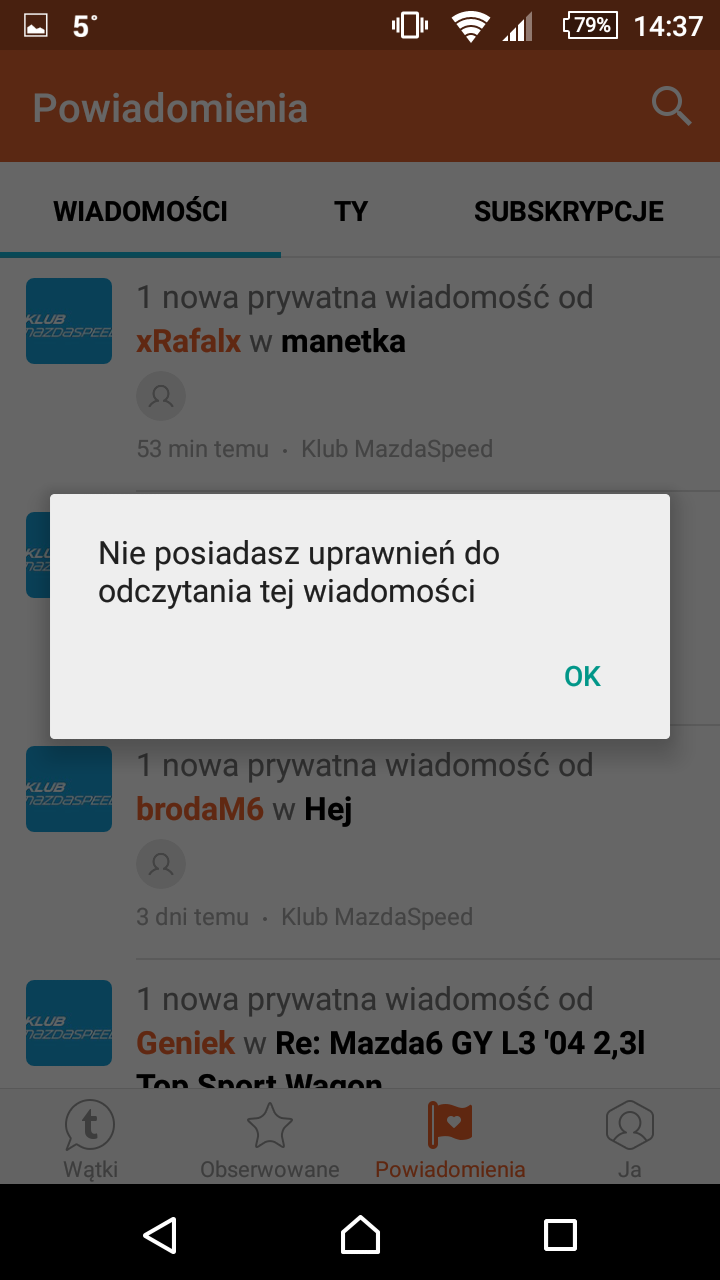Open the search icon in Powiadomienia

(671, 107)
